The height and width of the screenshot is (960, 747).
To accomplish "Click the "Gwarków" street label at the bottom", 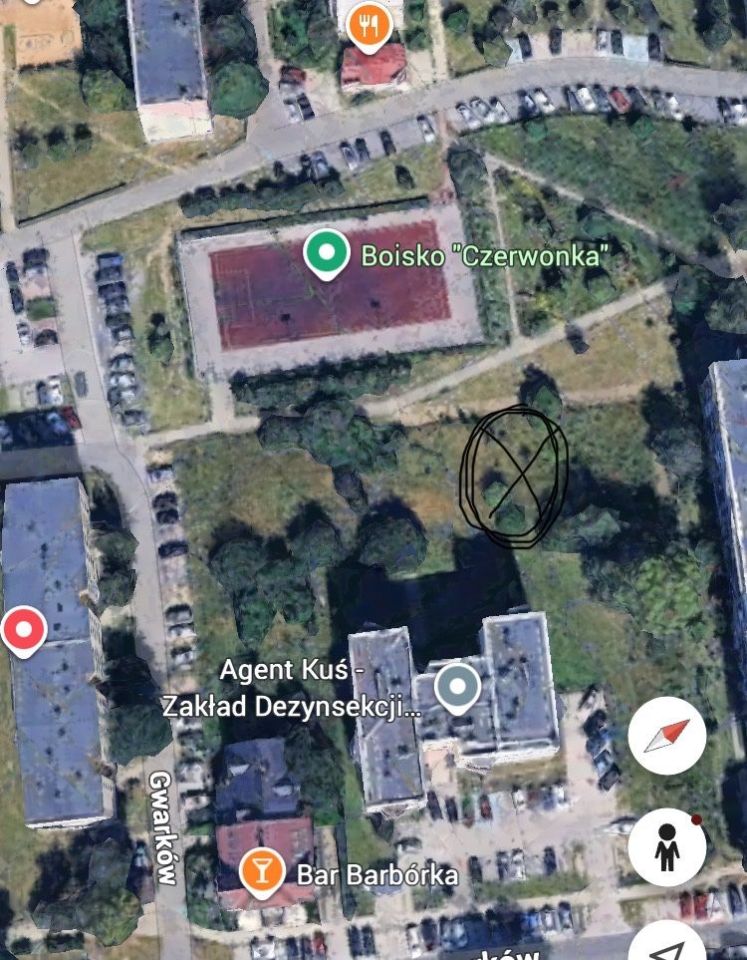I will pyautogui.click(x=505, y=951).
